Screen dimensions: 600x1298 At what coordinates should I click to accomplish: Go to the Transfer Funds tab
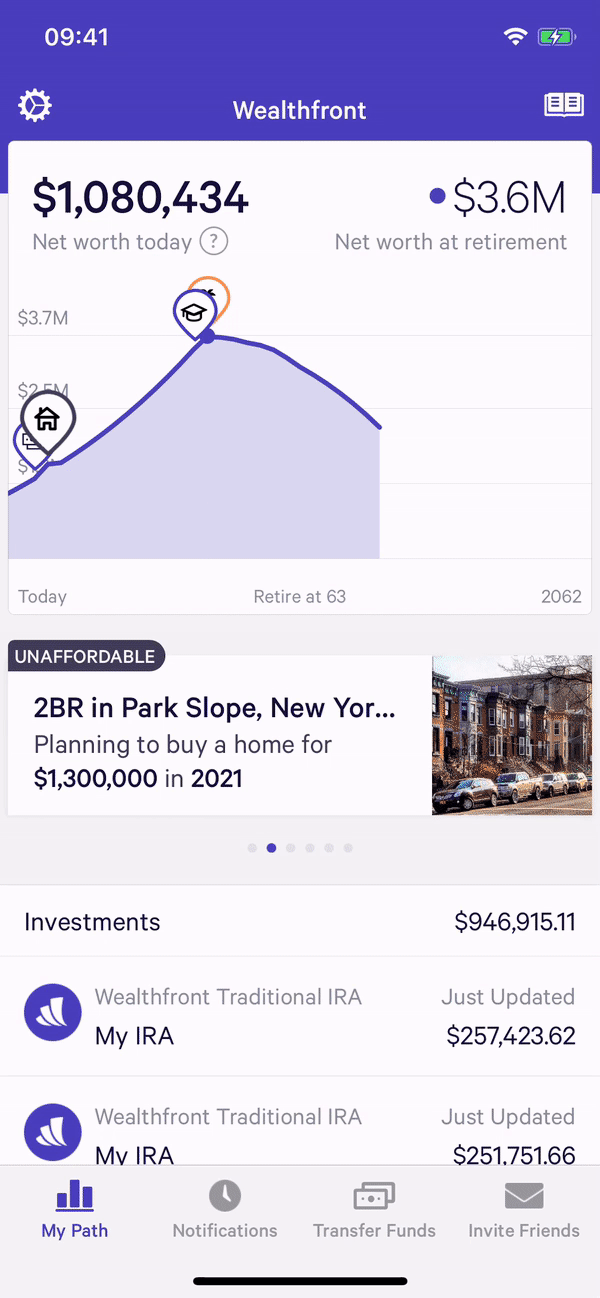click(374, 1209)
